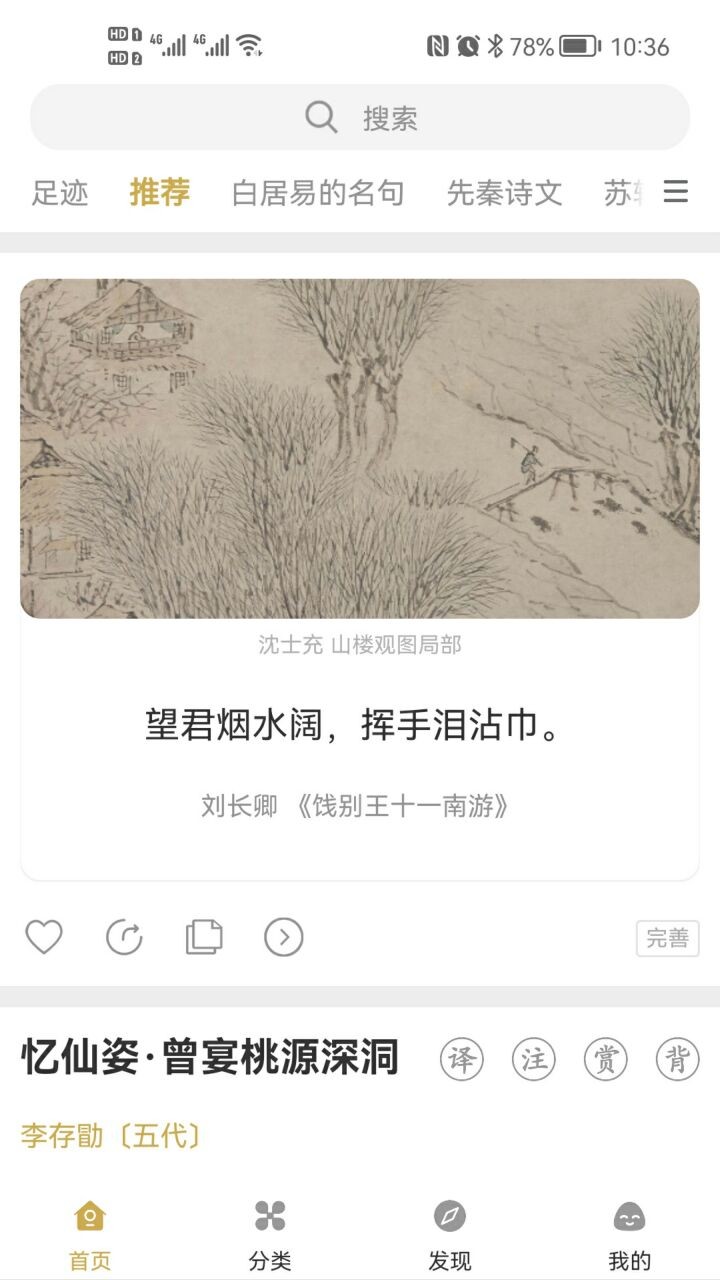Open translation with the 译 button
Image resolution: width=720 pixels, height=1280 pixels.
click(461, 1059)
